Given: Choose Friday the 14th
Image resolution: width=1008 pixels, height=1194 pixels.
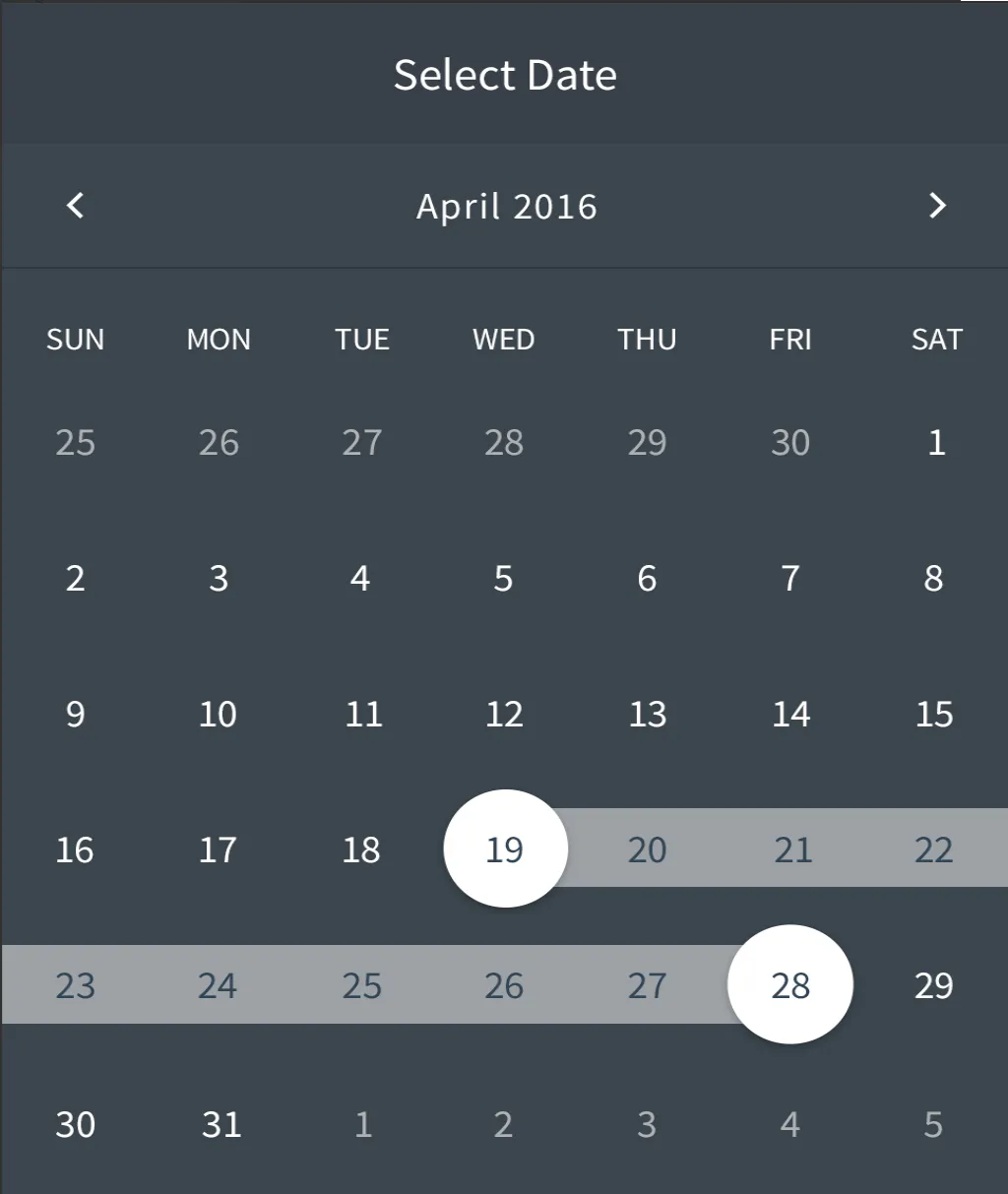Looking at the screenshot, I should tap(791, 714).
